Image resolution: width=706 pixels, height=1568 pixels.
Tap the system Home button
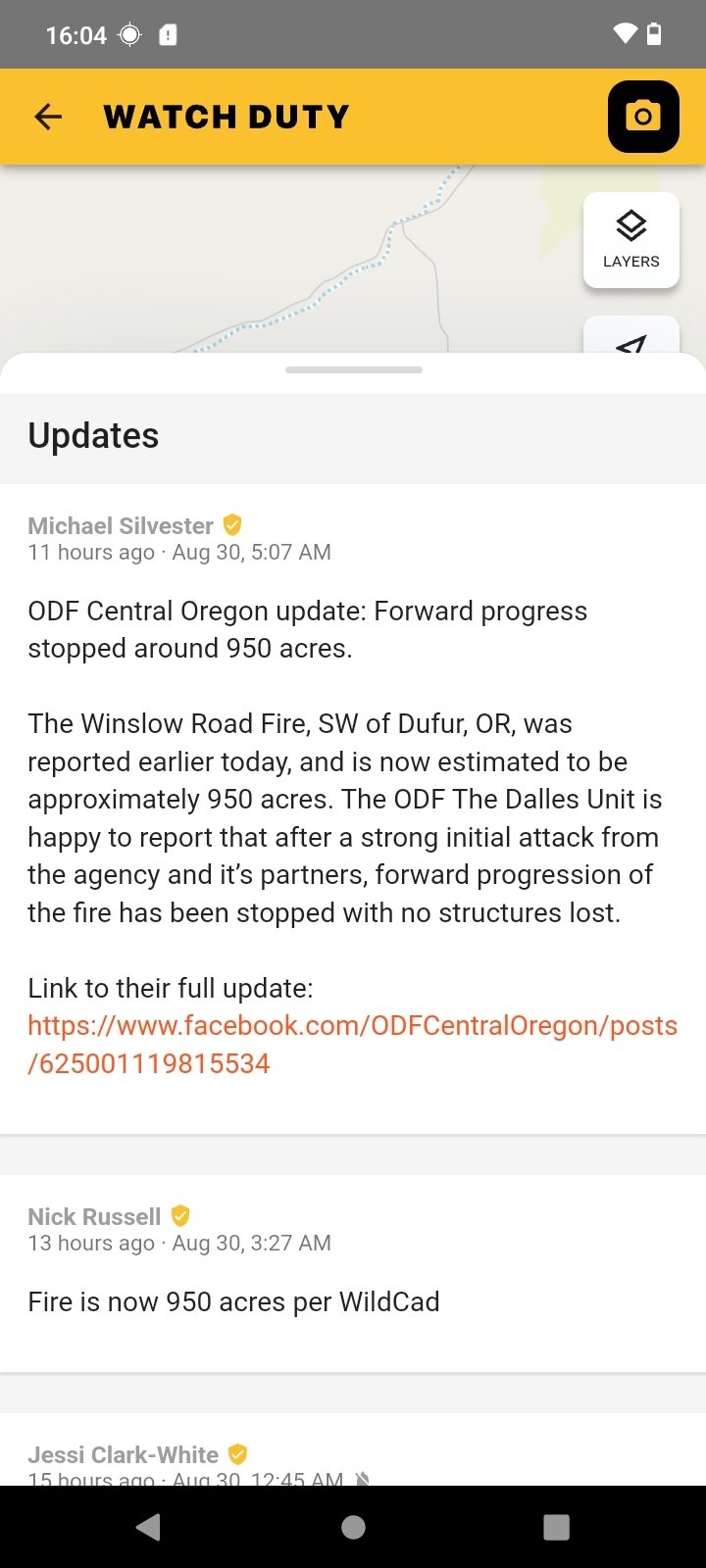(x=353, y=1527)
